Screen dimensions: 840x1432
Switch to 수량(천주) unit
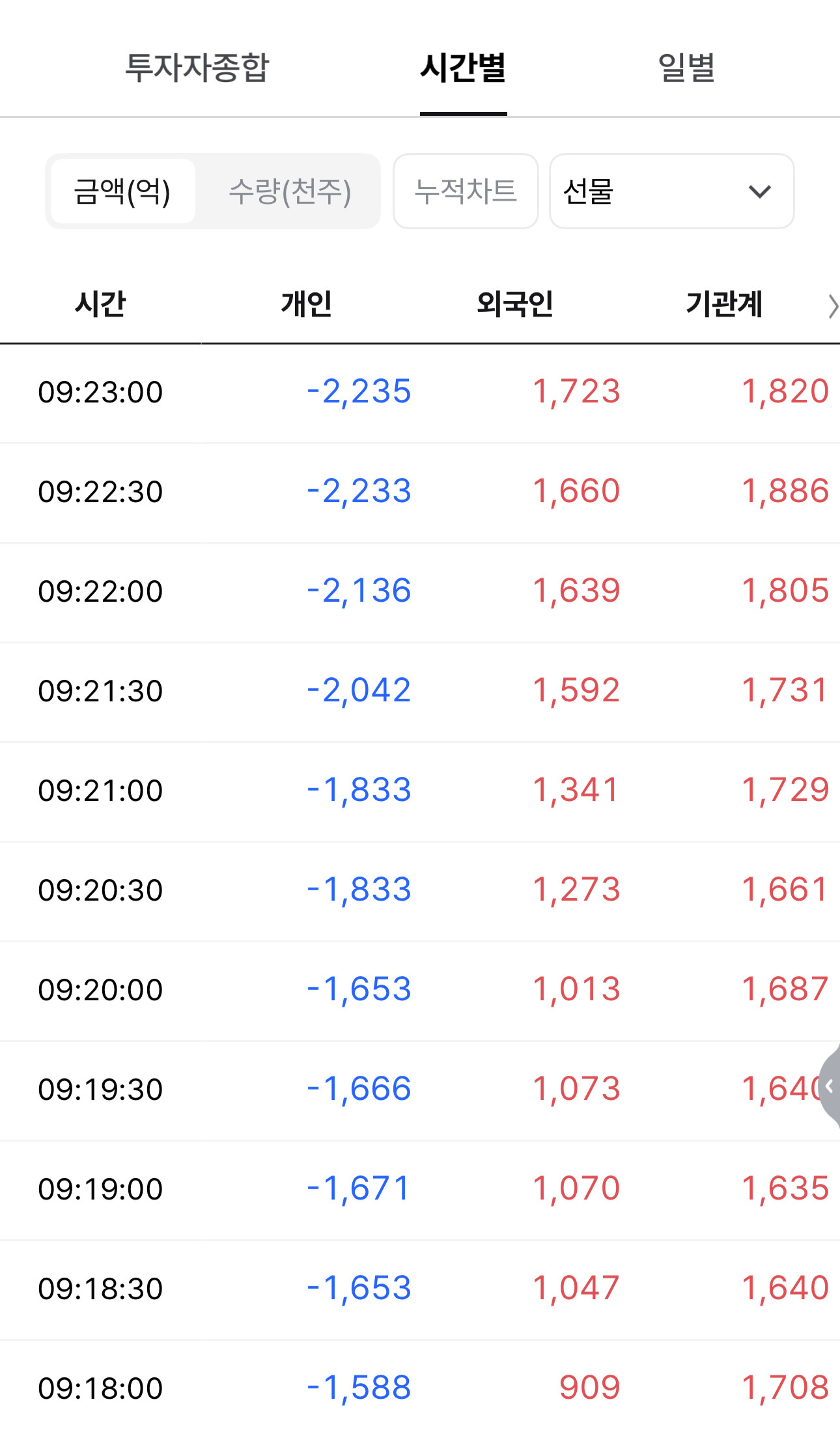click(x=290, y=191)
